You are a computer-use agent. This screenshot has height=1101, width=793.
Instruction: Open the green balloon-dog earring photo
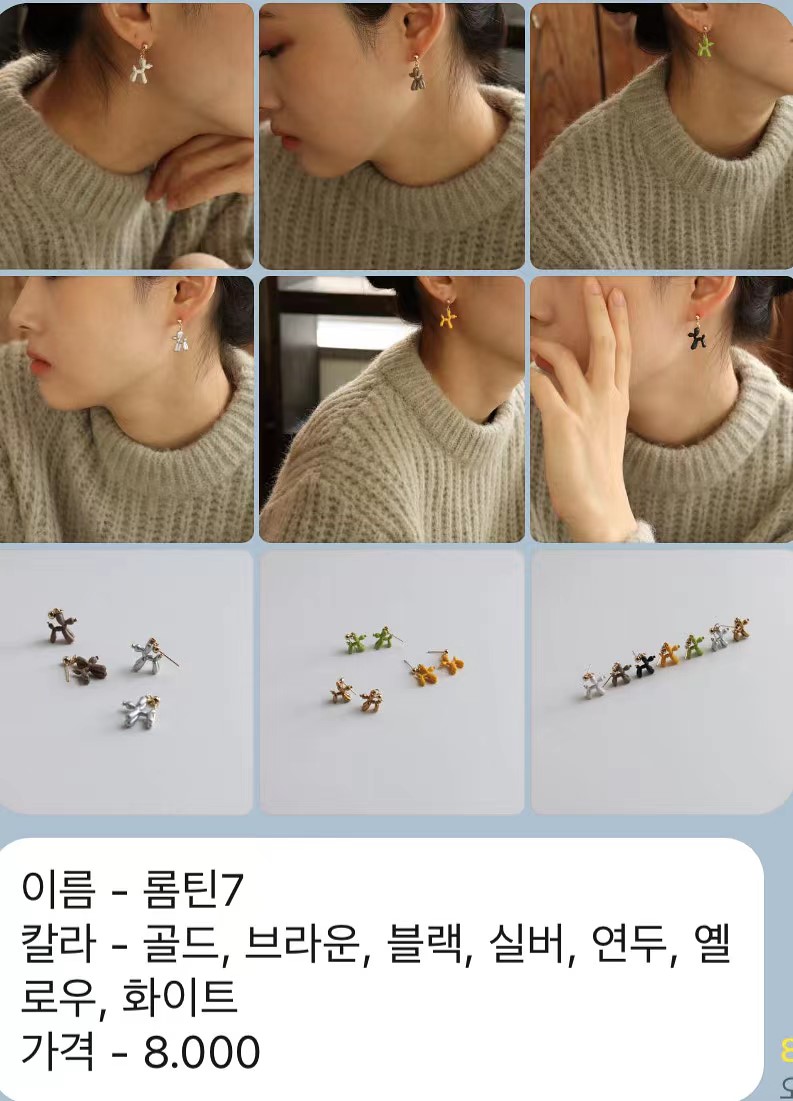661,136
